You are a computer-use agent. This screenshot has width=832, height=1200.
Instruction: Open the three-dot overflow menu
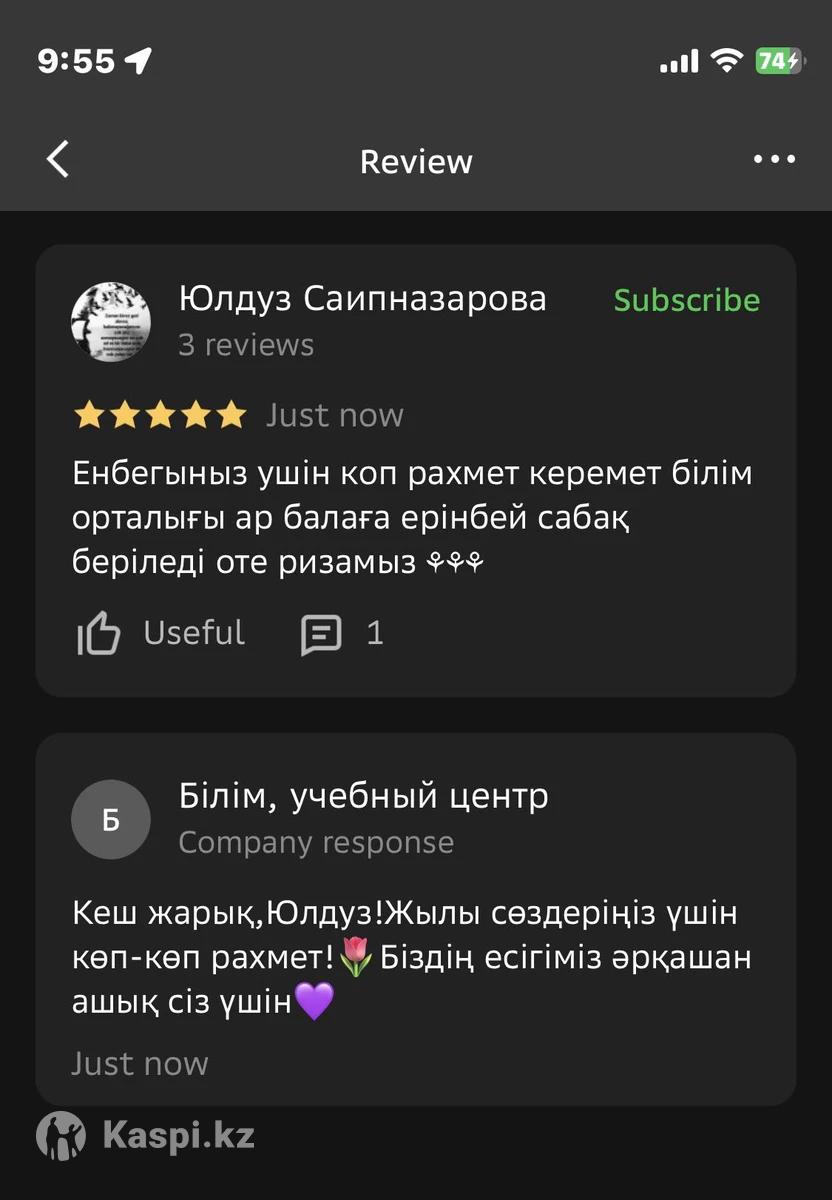(x=774, y=160)
